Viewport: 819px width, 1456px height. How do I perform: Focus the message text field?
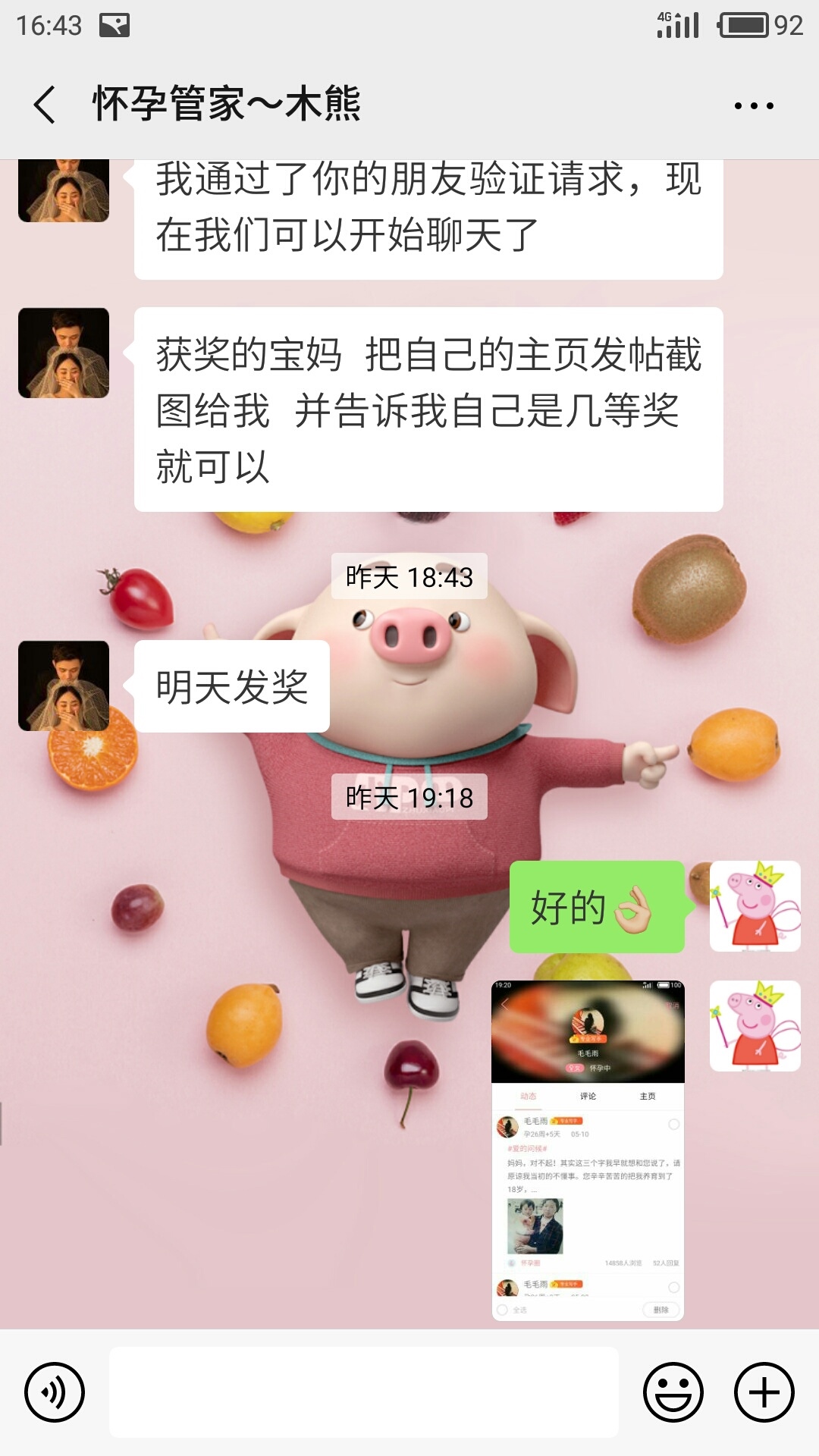pos(364,1392)
